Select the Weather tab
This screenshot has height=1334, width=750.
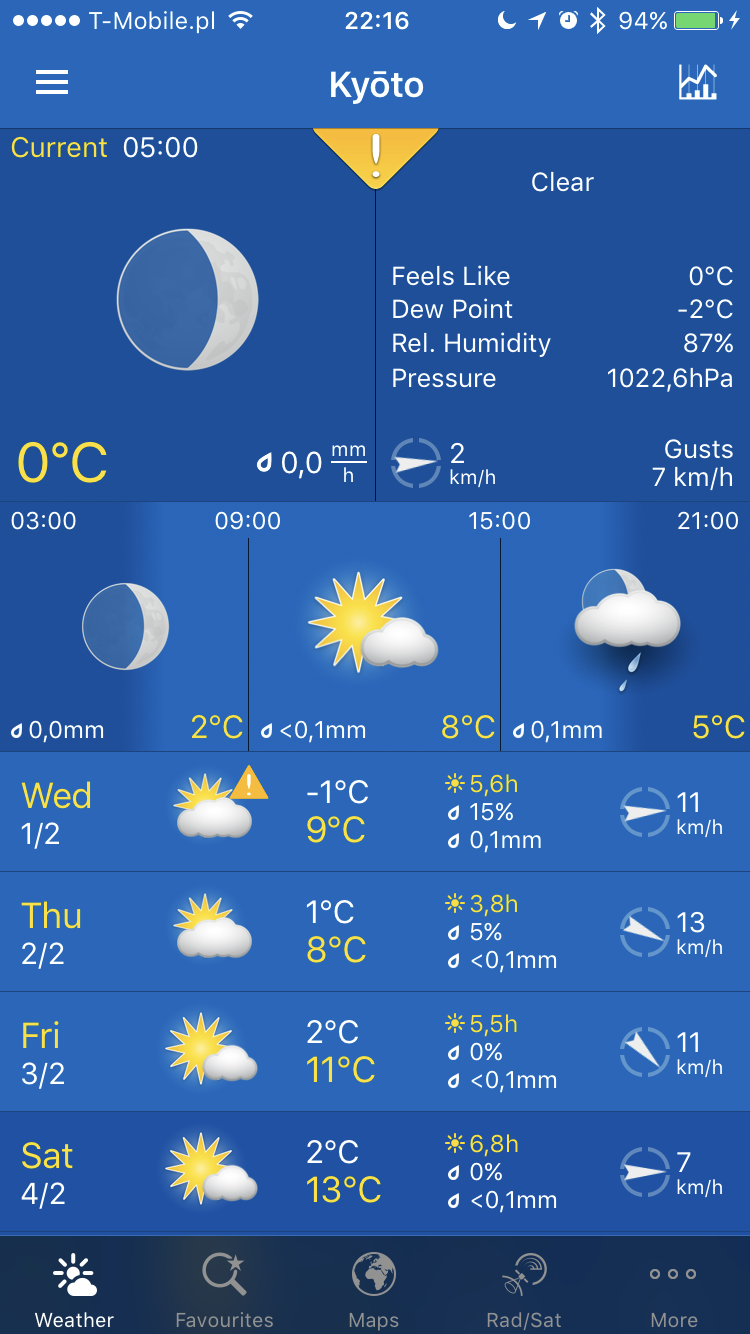tap(74, 1290)
